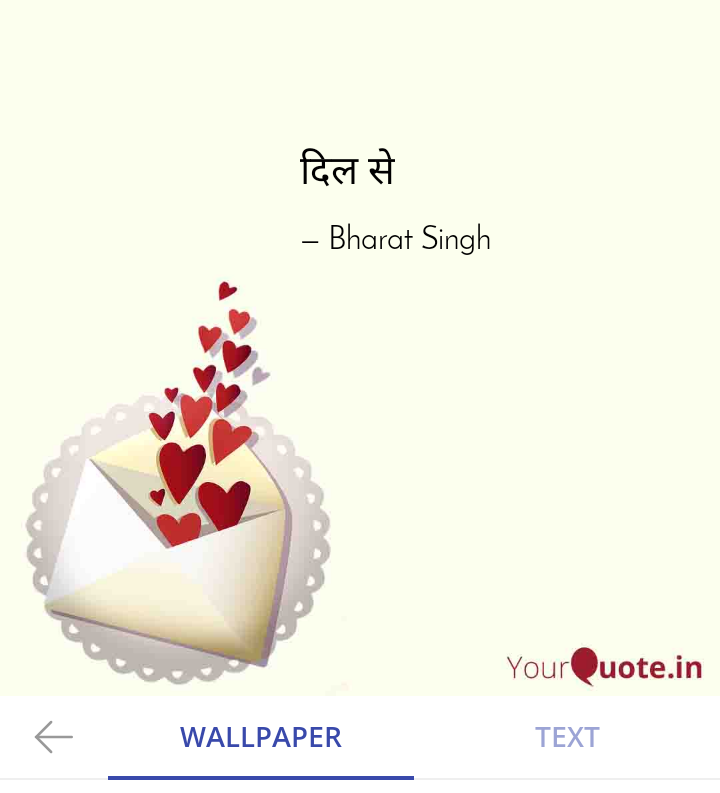Switch to the TEXT tab
Viewport: 720px width, 793px height.
(x=567, y=736)
